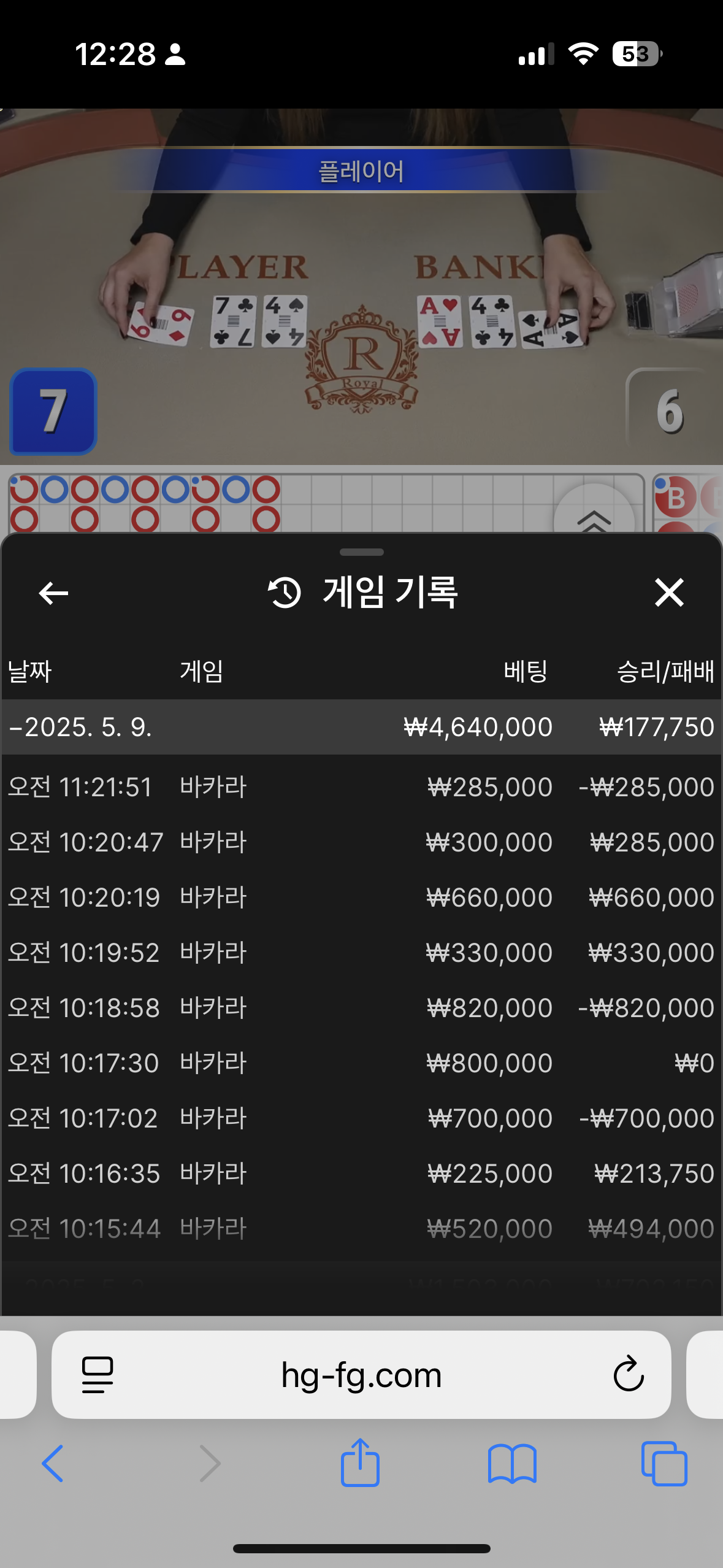Show all open Safari tabs
723x1568 pixels.
664,1463
